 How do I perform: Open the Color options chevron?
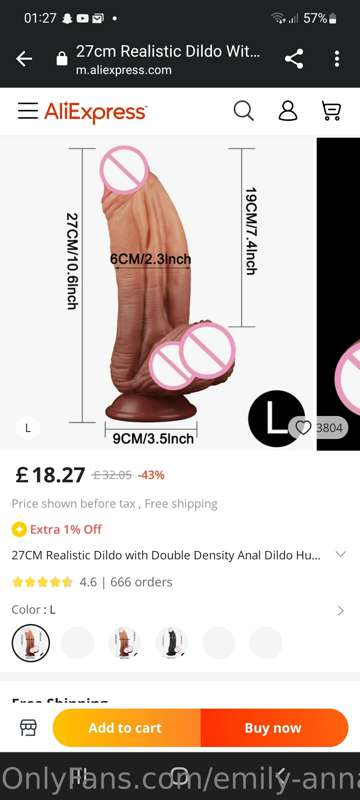click(x=341, y=610)
